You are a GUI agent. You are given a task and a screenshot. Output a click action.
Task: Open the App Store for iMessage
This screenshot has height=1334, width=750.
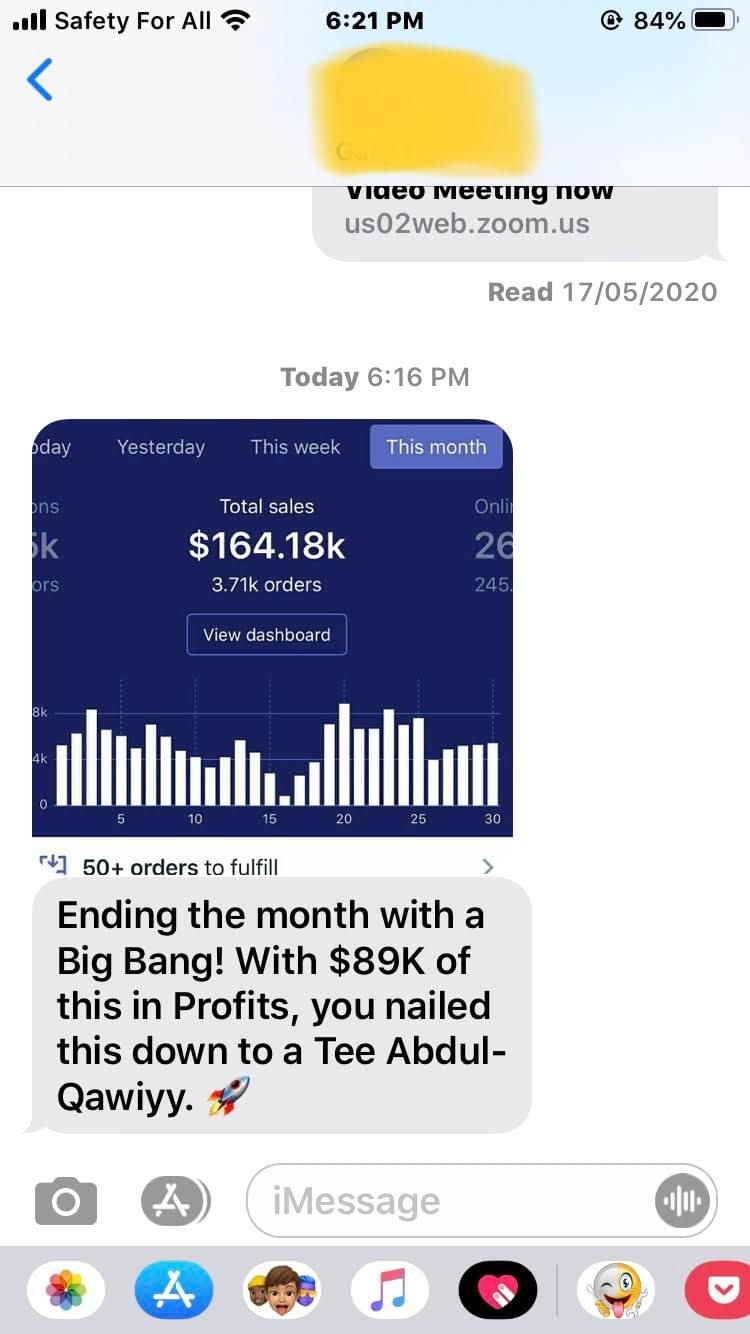coord(174,1291)
